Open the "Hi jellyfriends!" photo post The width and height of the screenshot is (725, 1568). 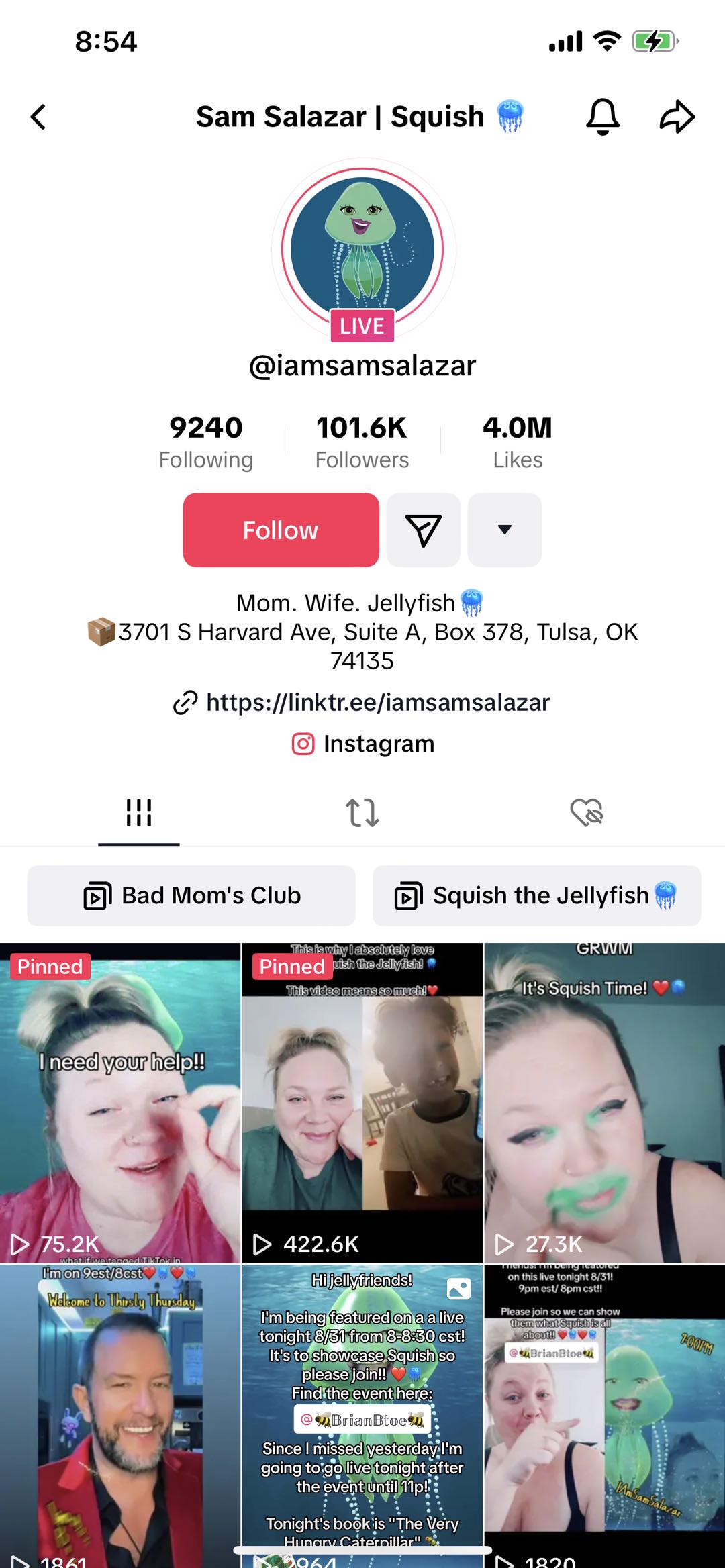pyautogui.click(x=362, y=1416)
